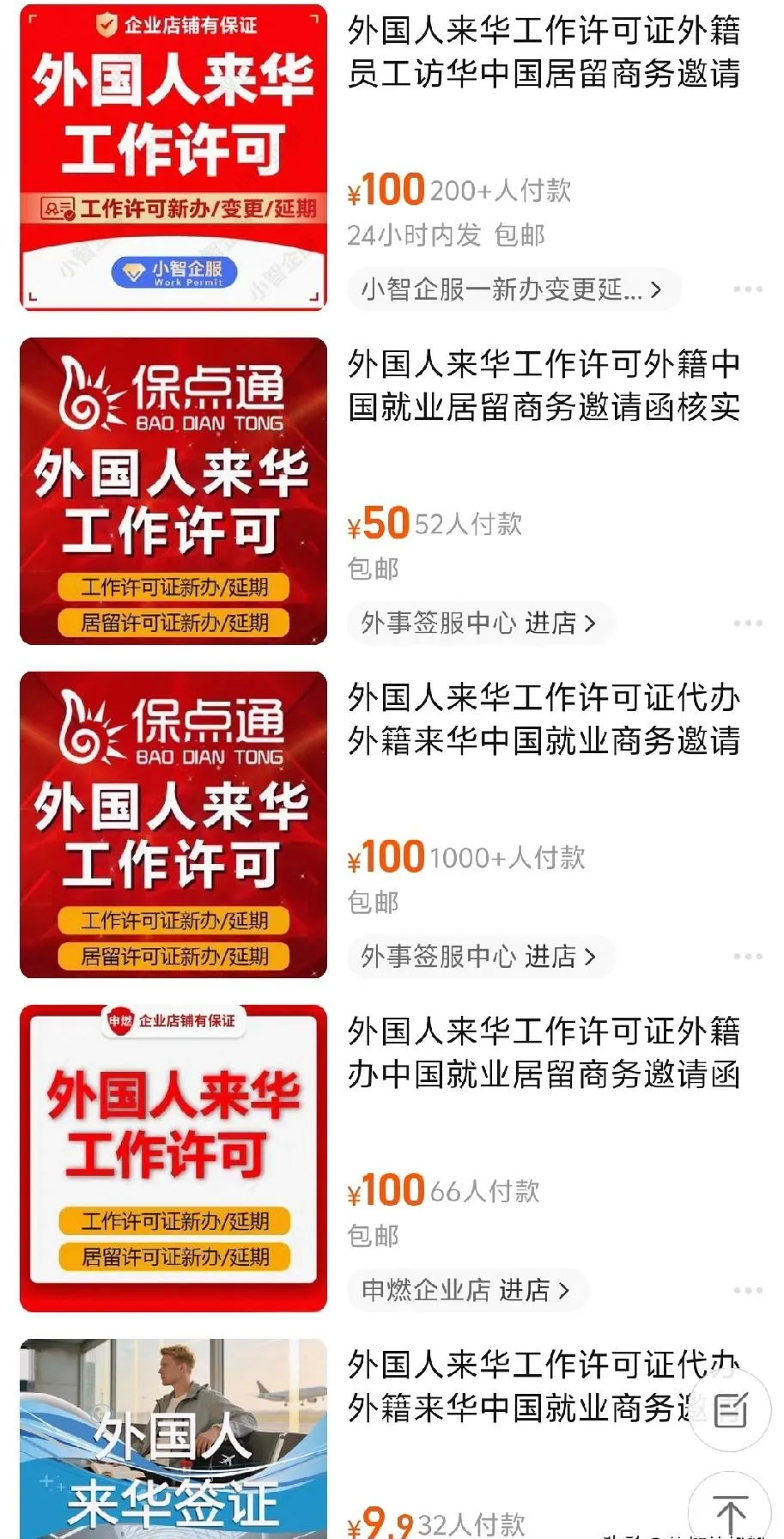784x1539 pixels.
Task: Open the 小智企服 work permit product image
Action: coord(173,157)
